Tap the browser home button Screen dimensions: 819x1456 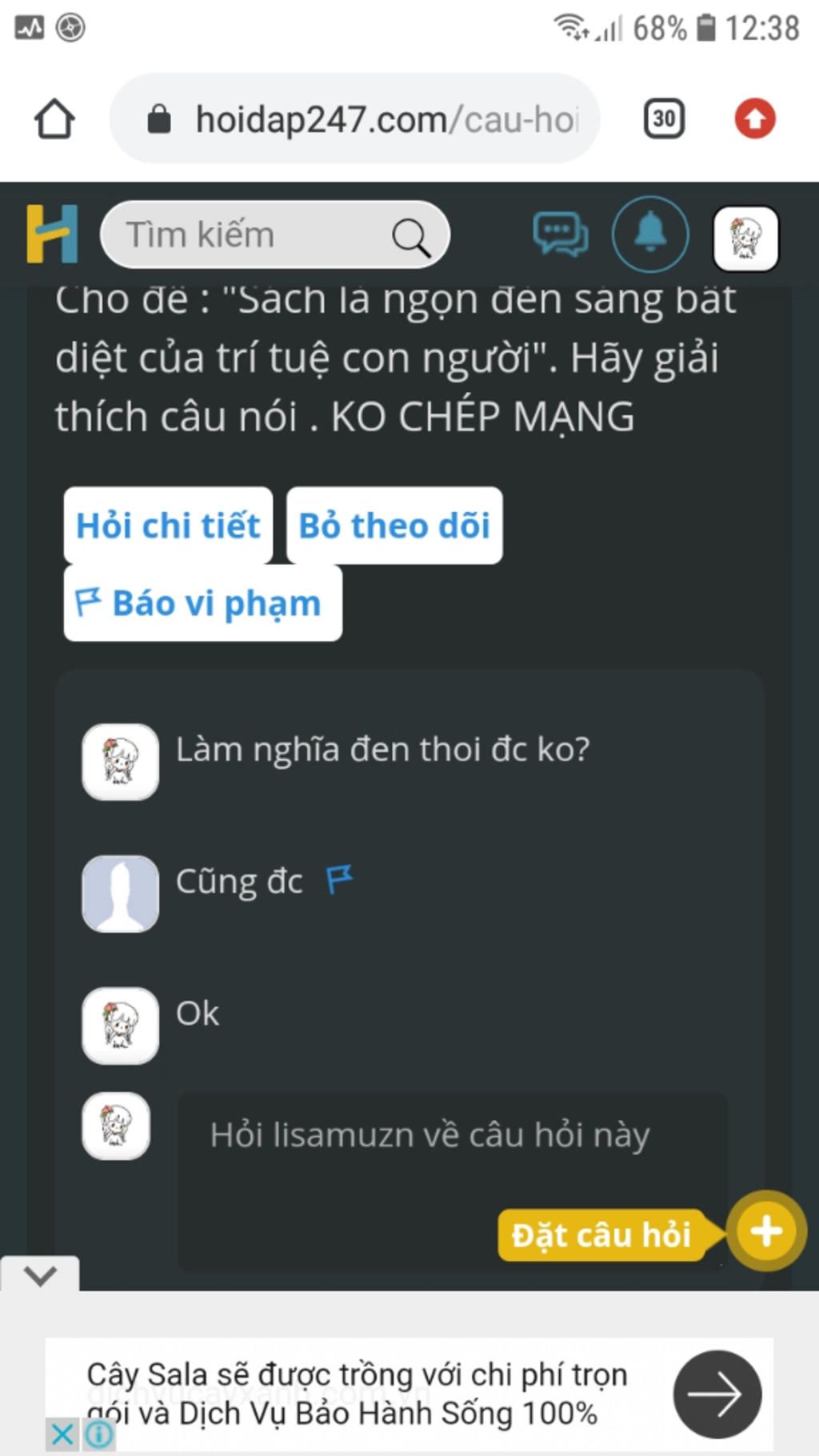pyautogui.click(x=54, y=119)
